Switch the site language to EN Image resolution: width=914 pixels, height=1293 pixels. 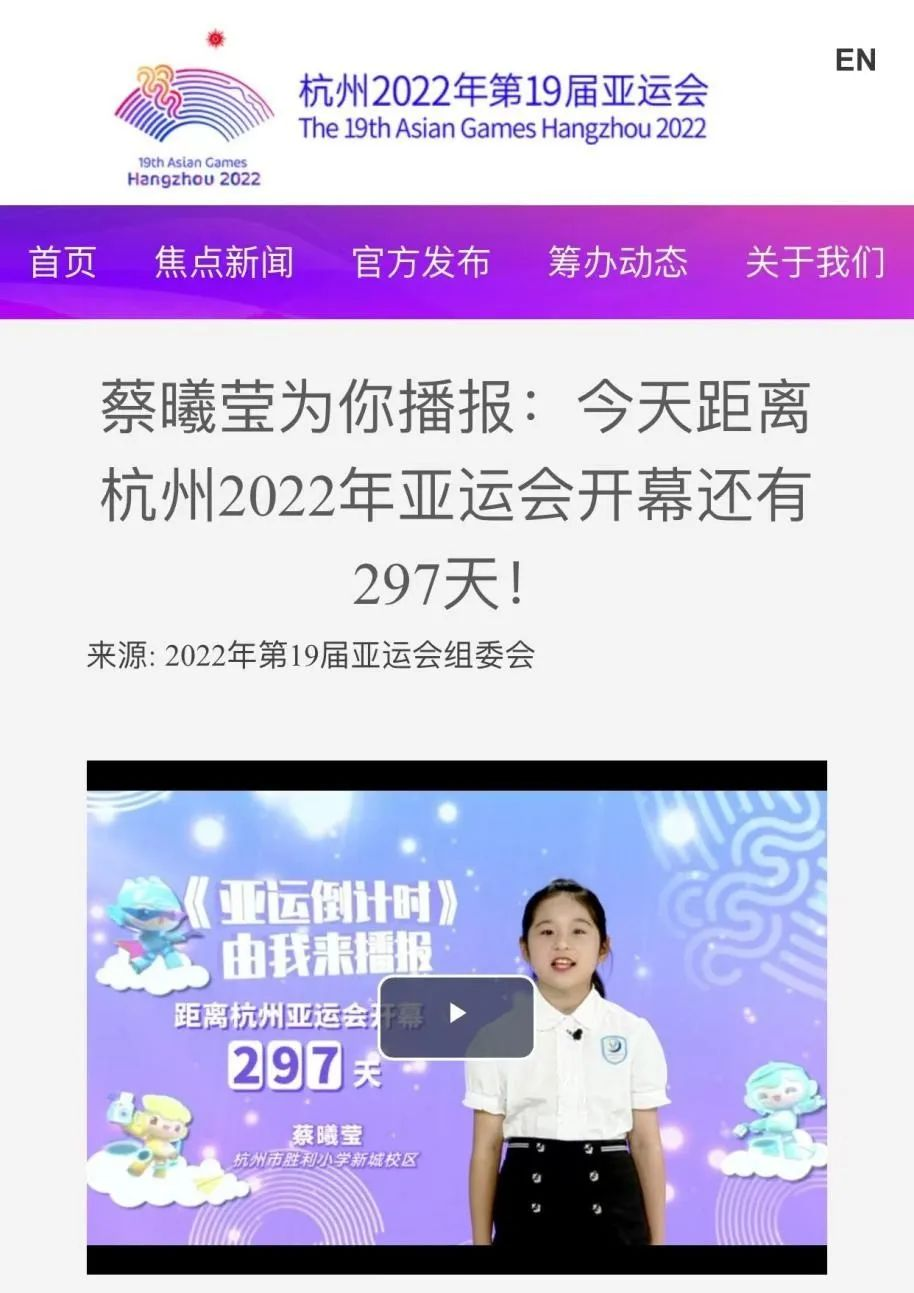click(x=855, y=61)
